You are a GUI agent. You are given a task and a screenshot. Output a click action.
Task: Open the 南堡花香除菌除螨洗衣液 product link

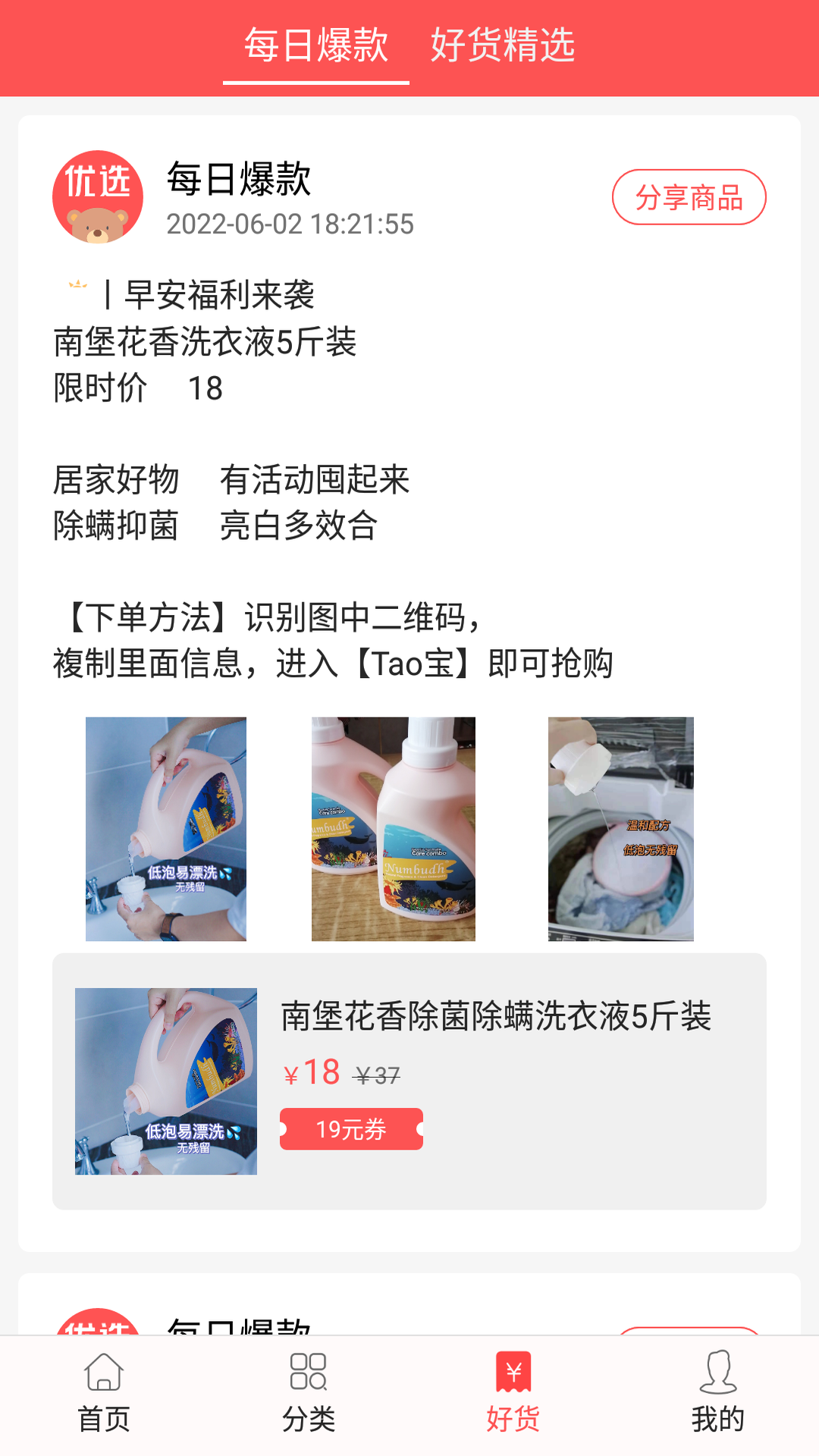click(497, 1020)
